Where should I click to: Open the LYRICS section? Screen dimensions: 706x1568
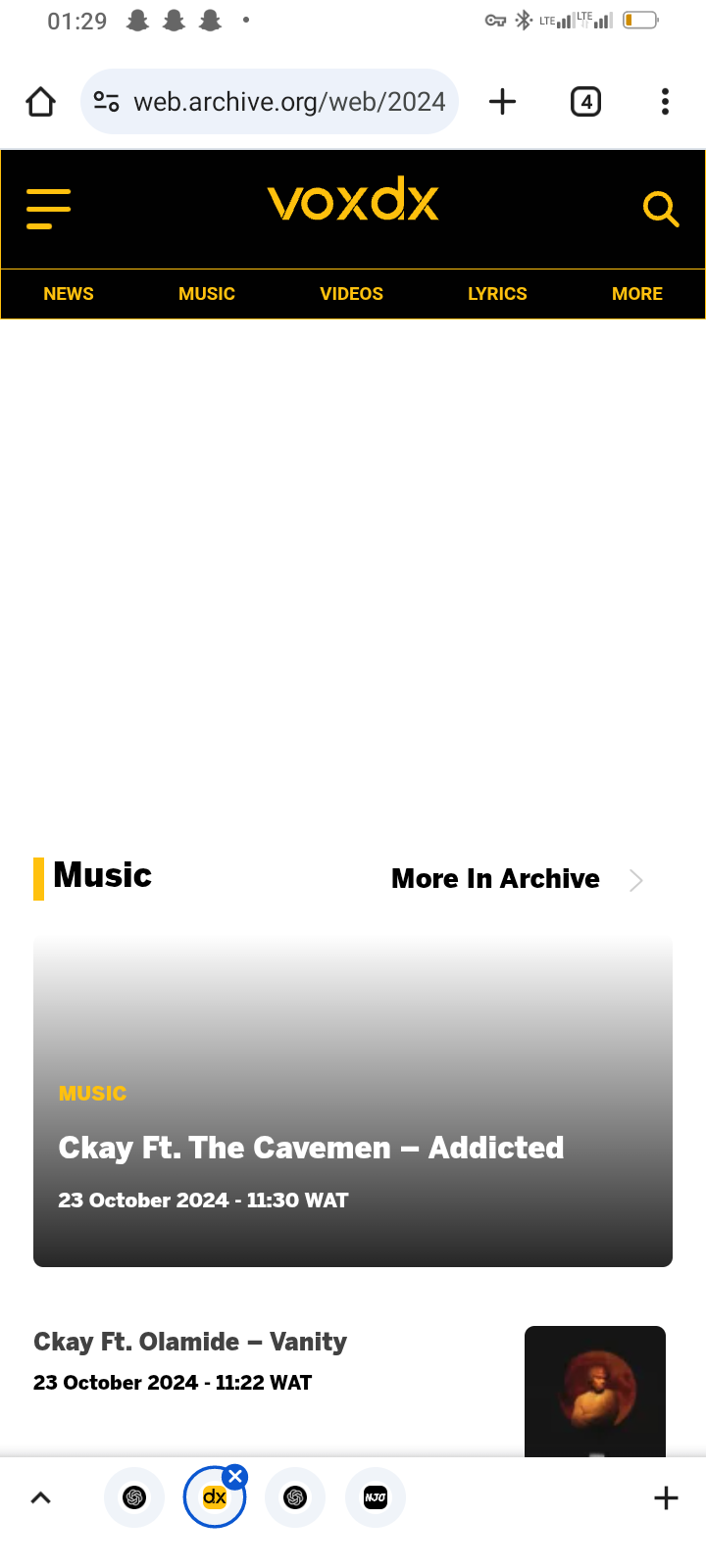[497, 294]
